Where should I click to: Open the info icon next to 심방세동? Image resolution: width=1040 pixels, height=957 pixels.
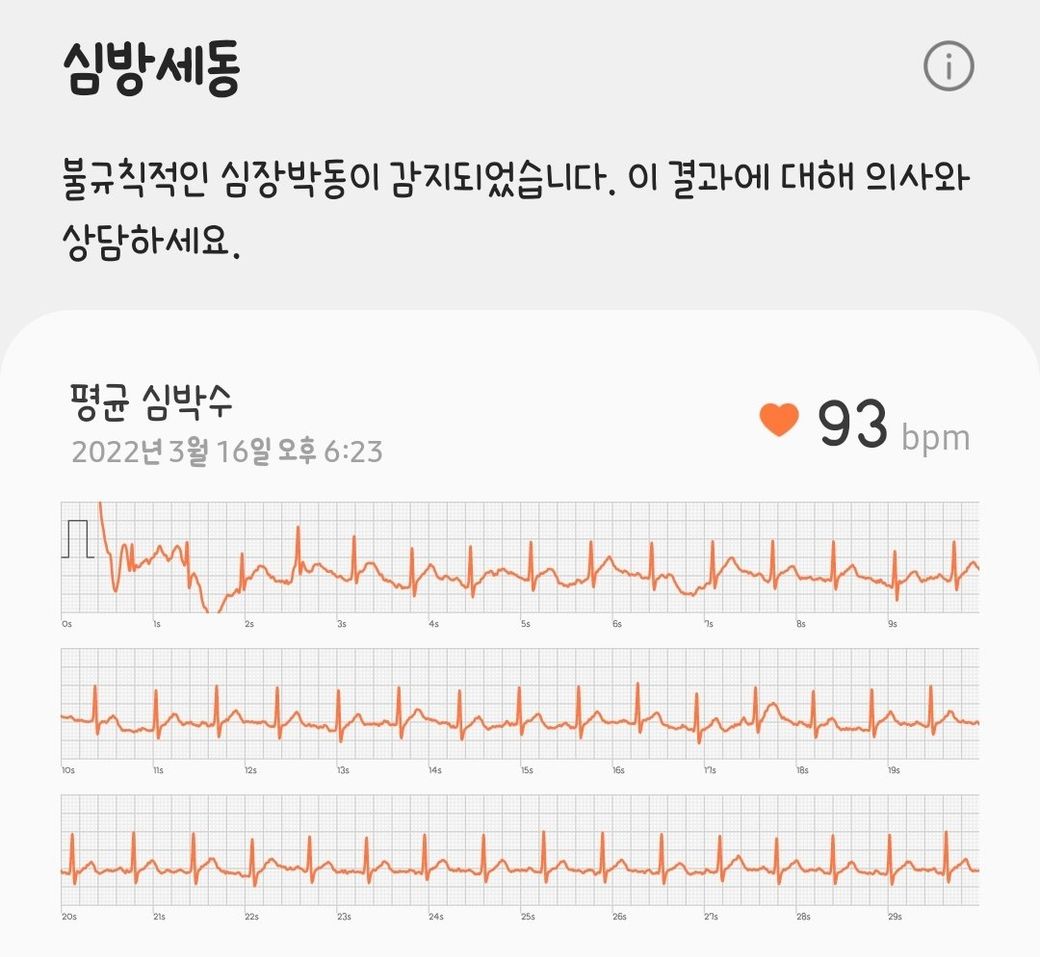click(948, 66)
